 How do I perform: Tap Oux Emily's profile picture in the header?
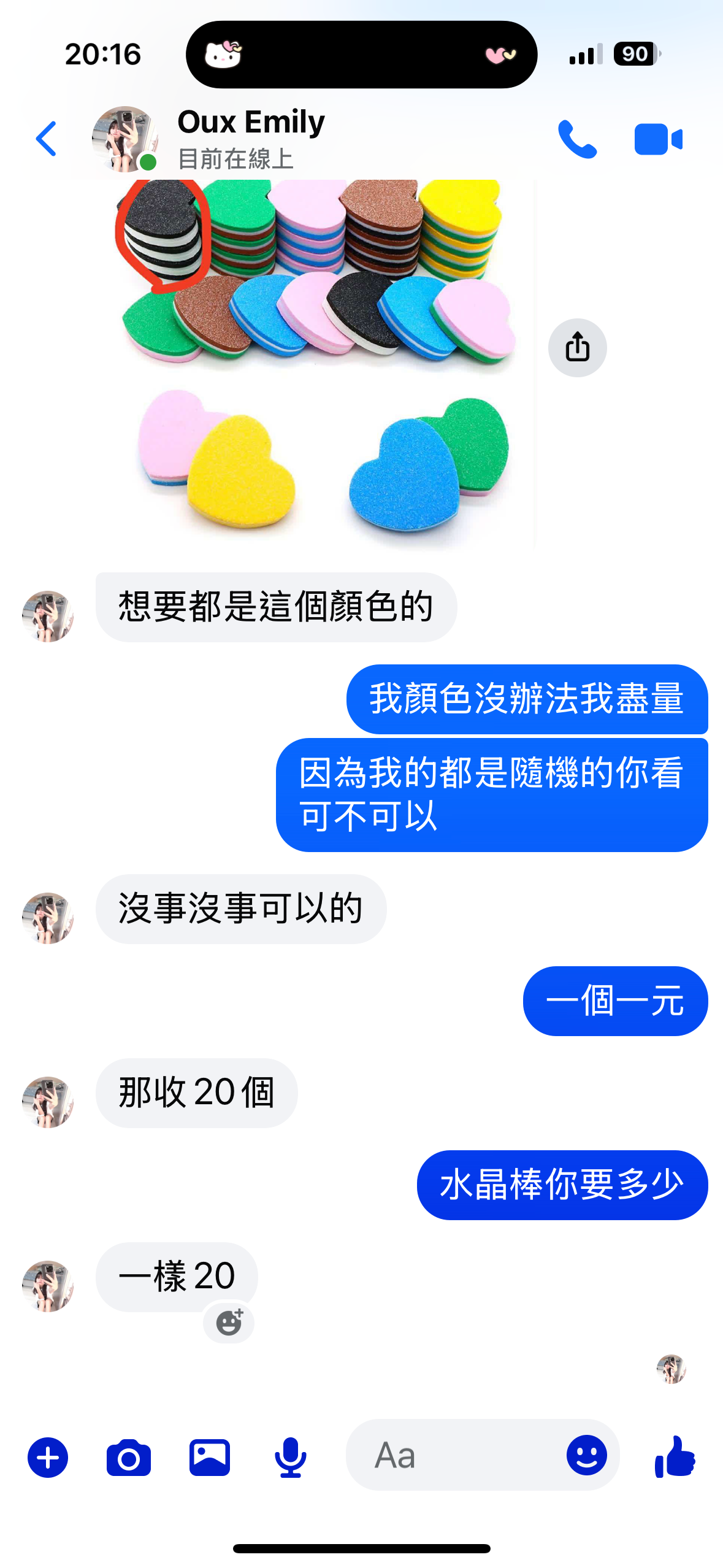click(124, 140)
